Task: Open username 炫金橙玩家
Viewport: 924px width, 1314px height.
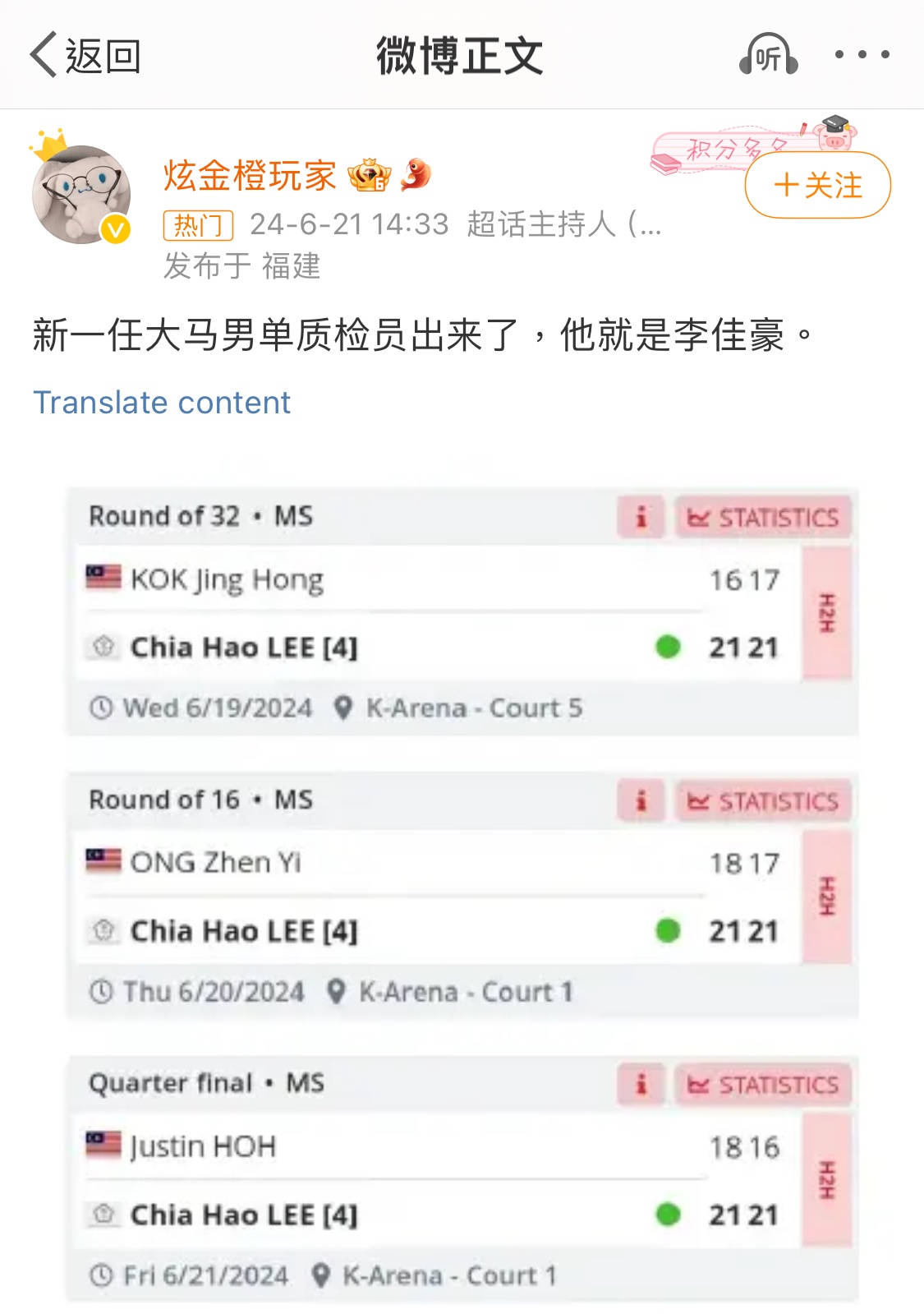Action: pos(250,175)
